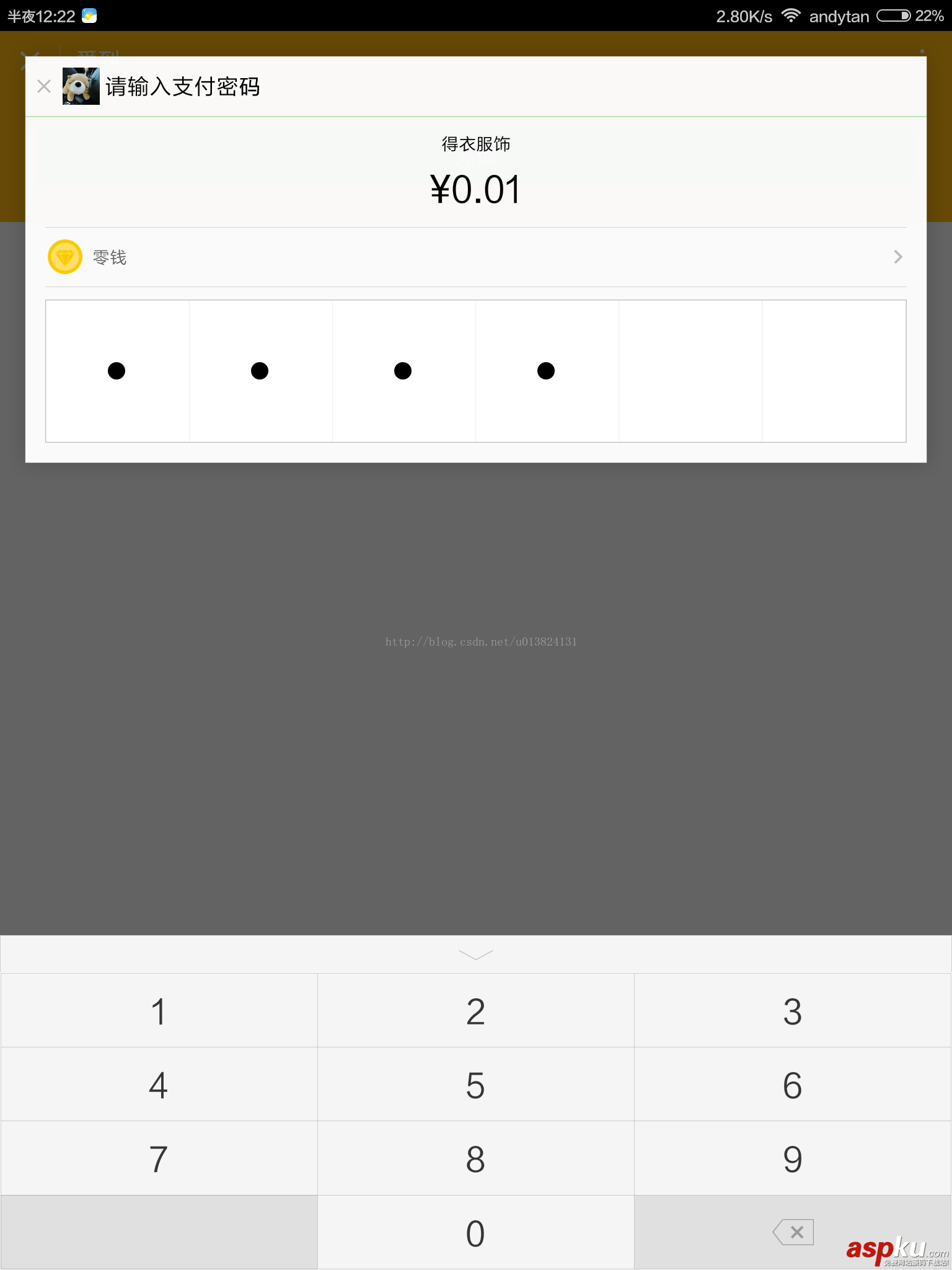Enter digit 7 on keypad

(x=159, y=1159)
